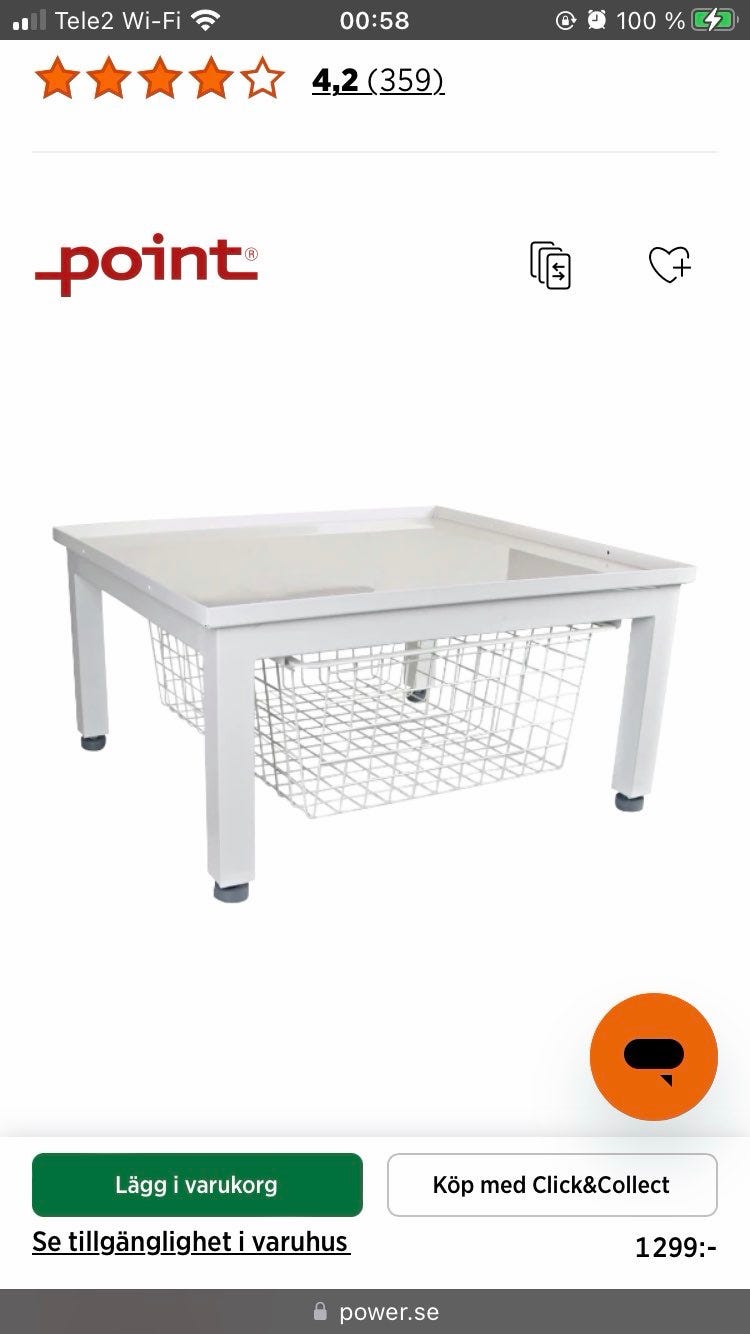Tap the compare products icon
The image size is (750, 1334).
[550, 265]
